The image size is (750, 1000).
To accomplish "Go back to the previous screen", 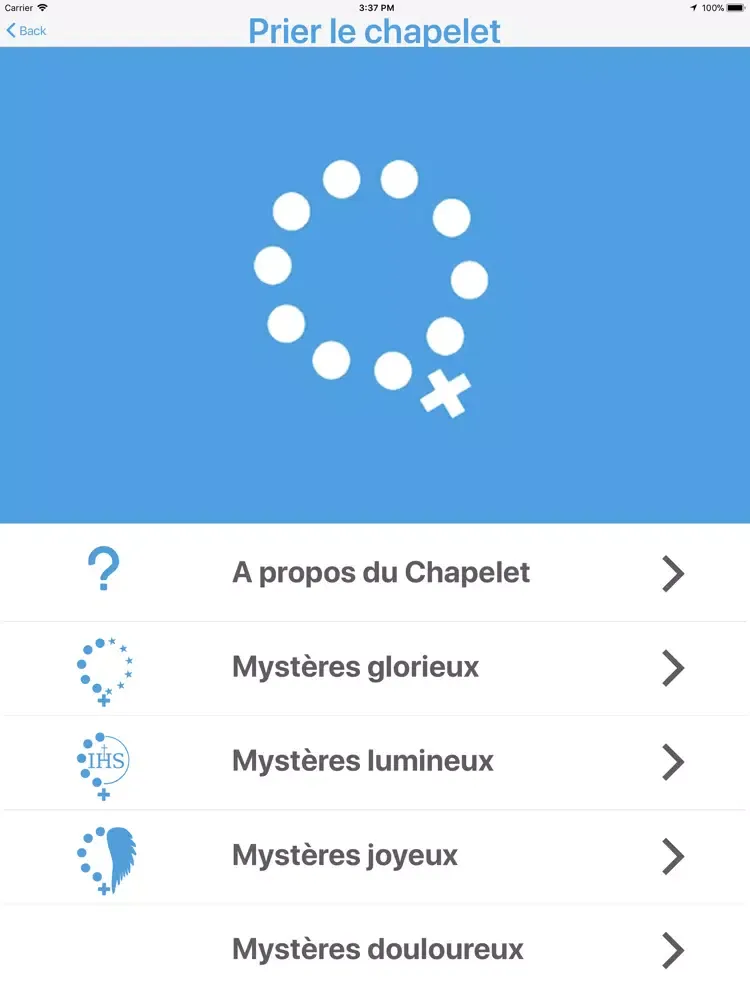I will 27,30.
